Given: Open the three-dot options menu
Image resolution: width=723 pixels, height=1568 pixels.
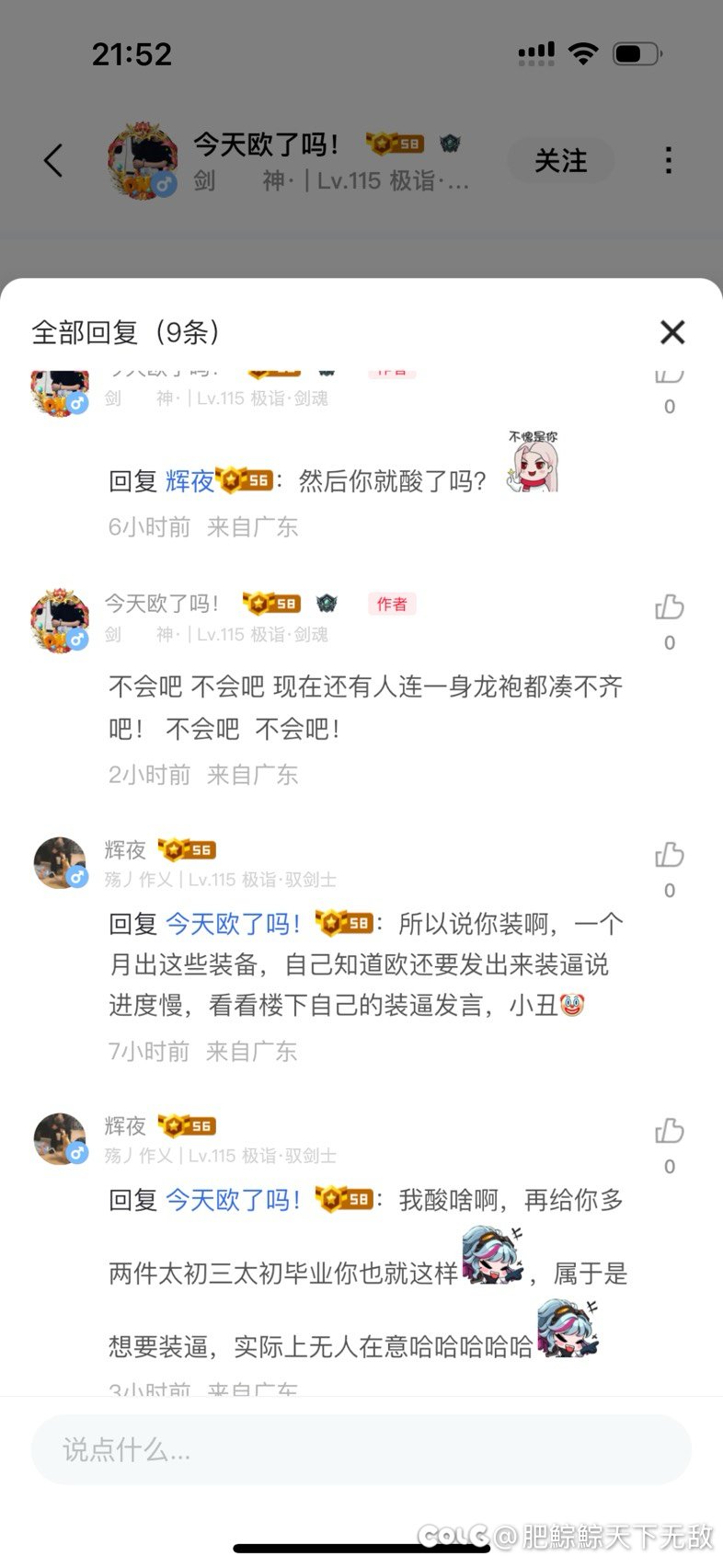Looking at the screenshot, I should coord(669,159).
